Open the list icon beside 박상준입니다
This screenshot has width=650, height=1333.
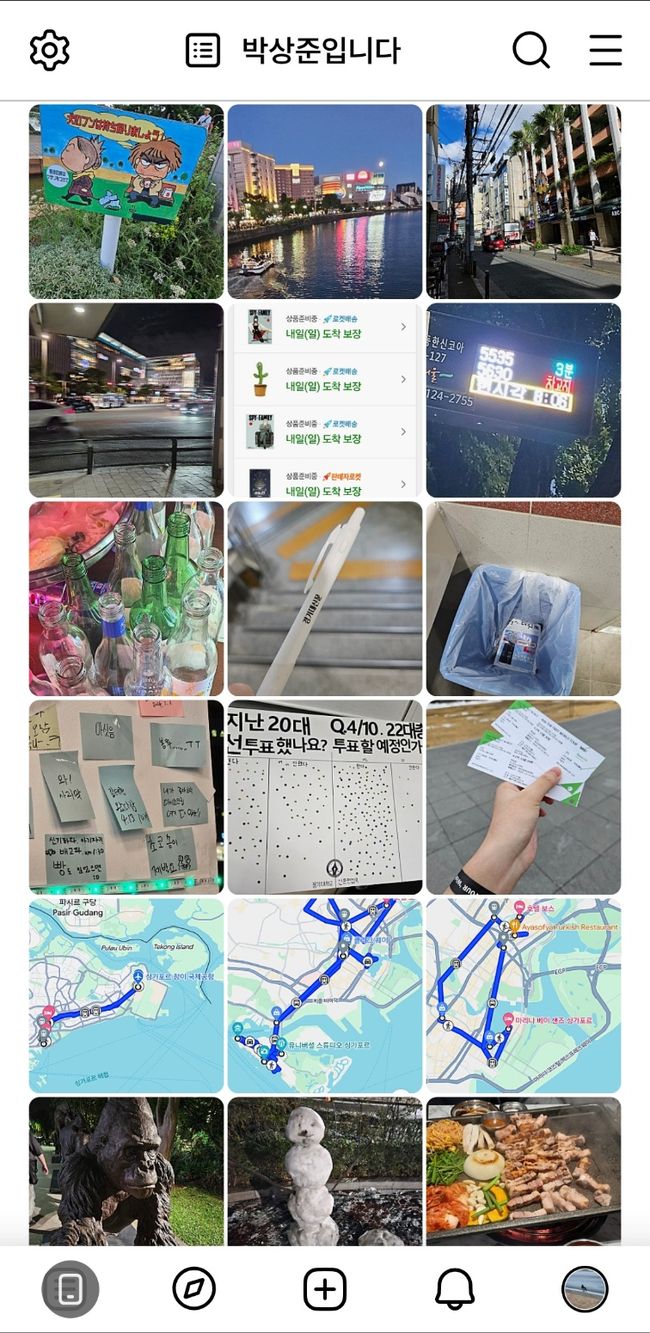(203, 50)
